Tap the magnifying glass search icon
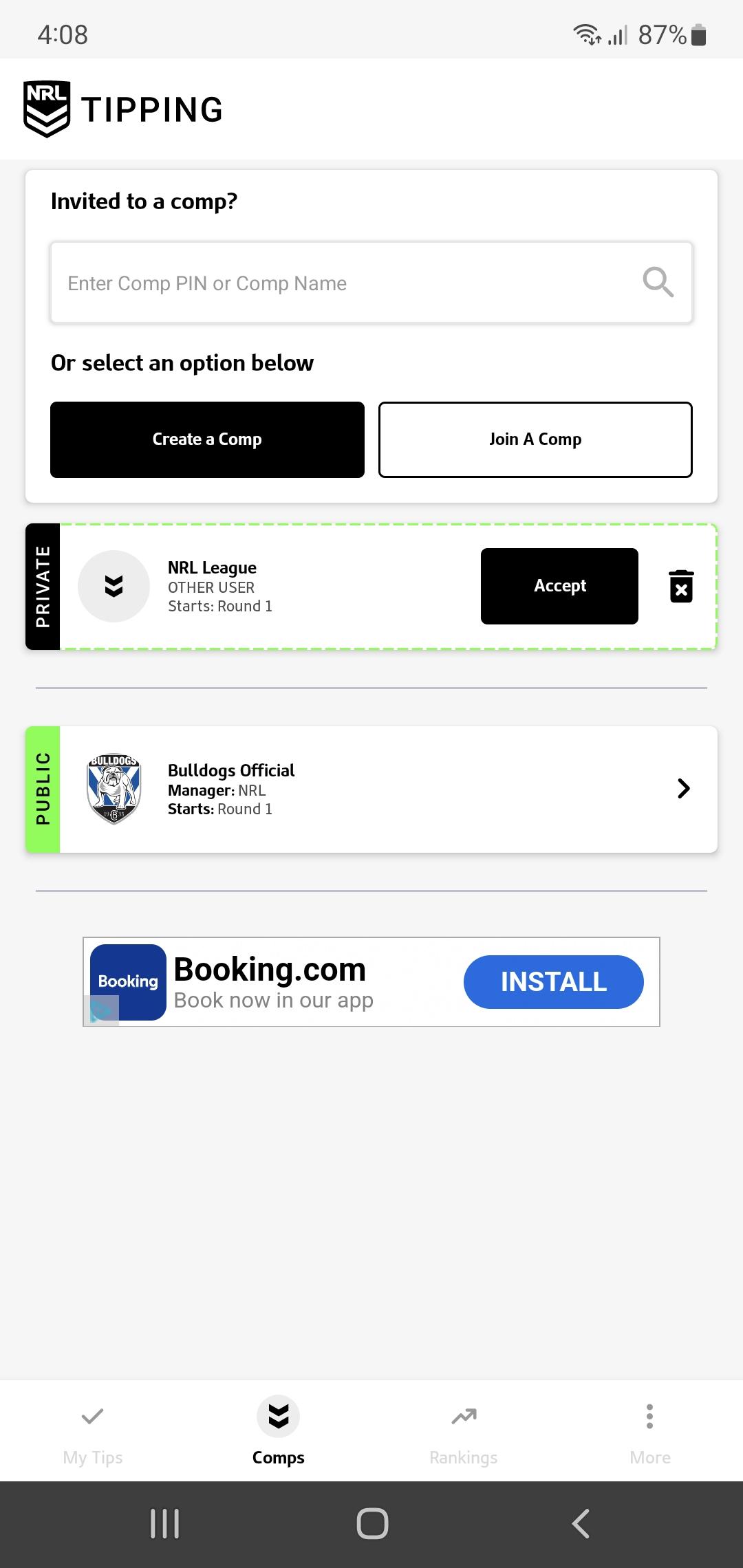The image size is (743, 1568). point(658,282)
